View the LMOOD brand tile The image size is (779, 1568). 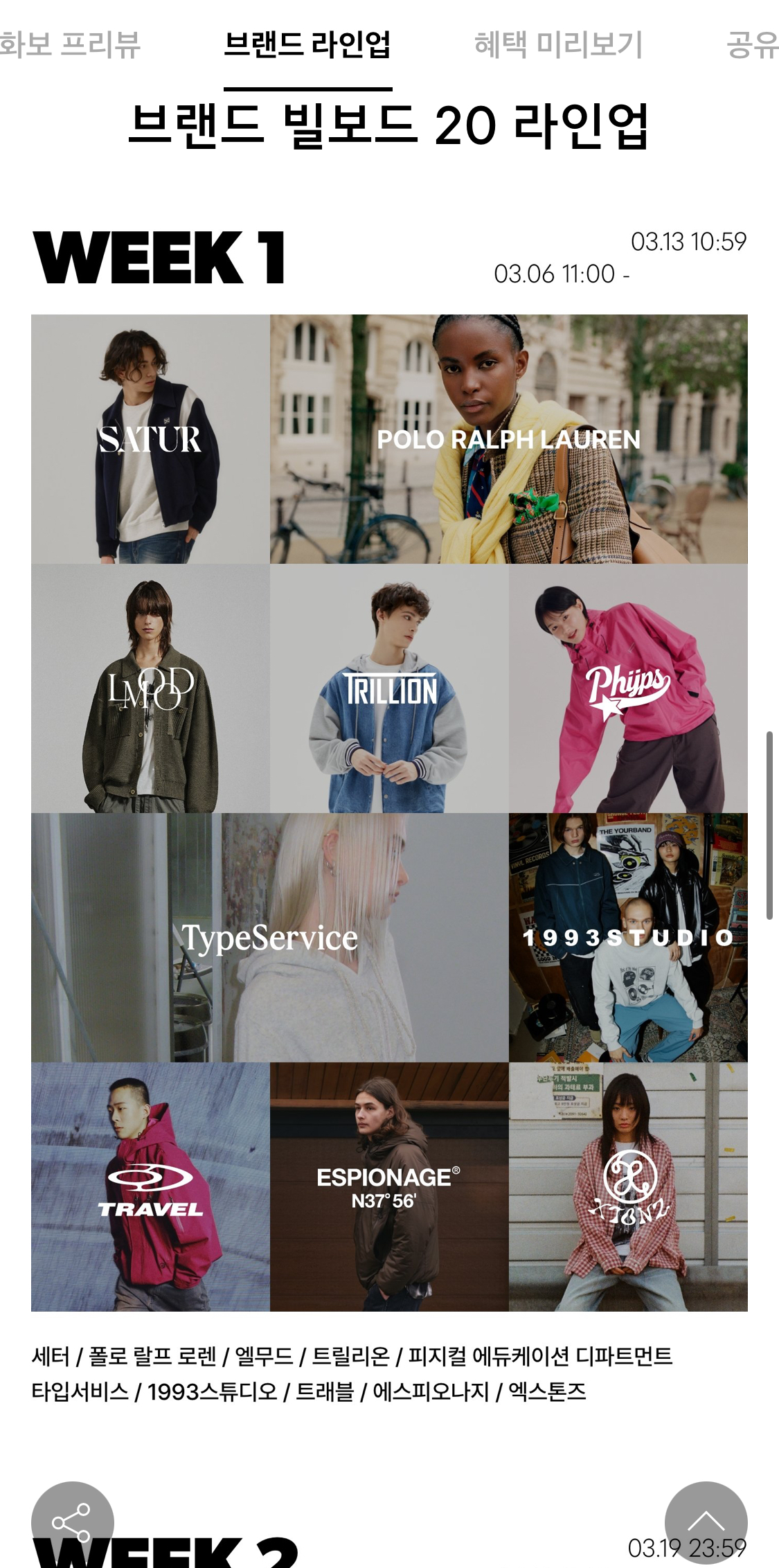click(x=150, y=688)
